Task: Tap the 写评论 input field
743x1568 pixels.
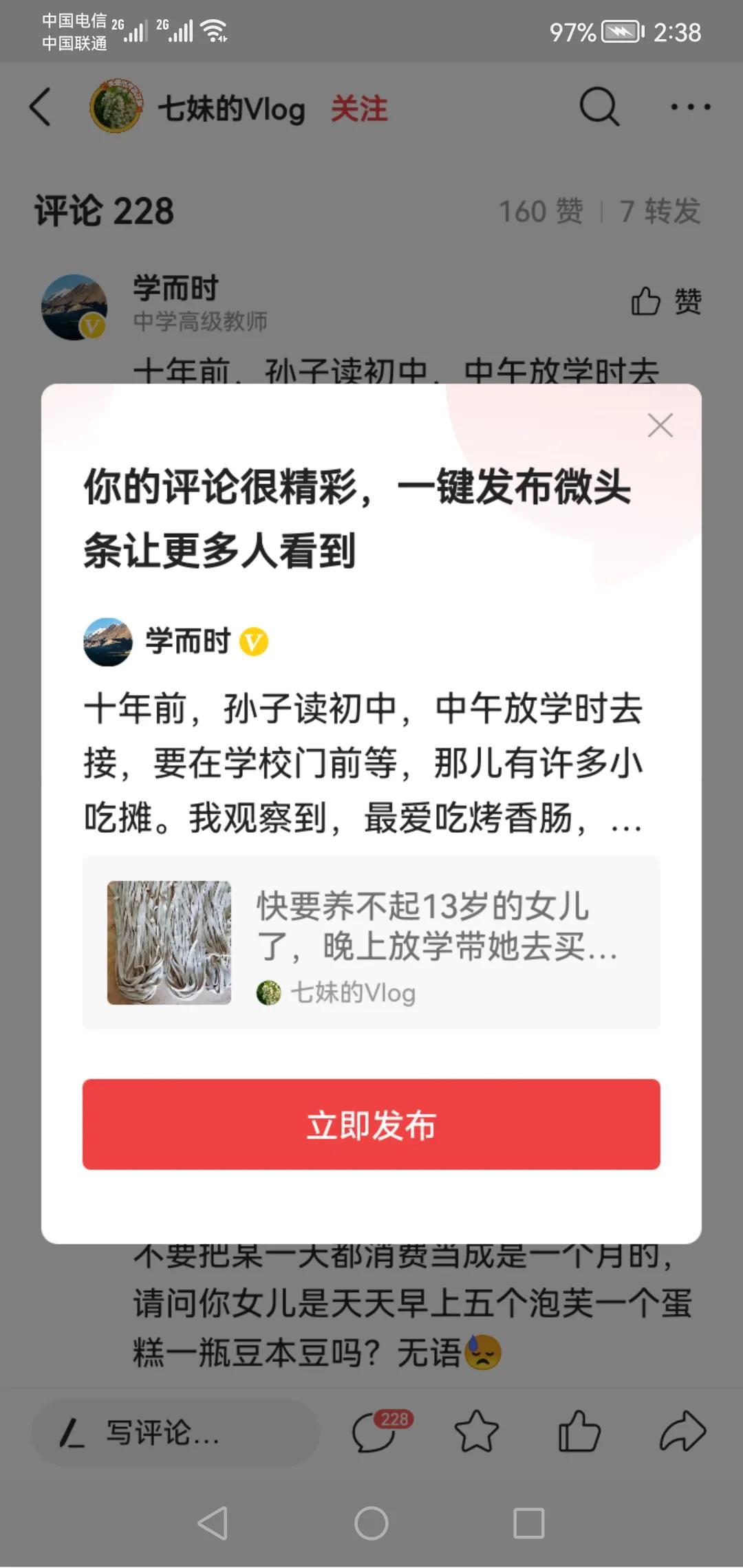Action: (175, 1433)
